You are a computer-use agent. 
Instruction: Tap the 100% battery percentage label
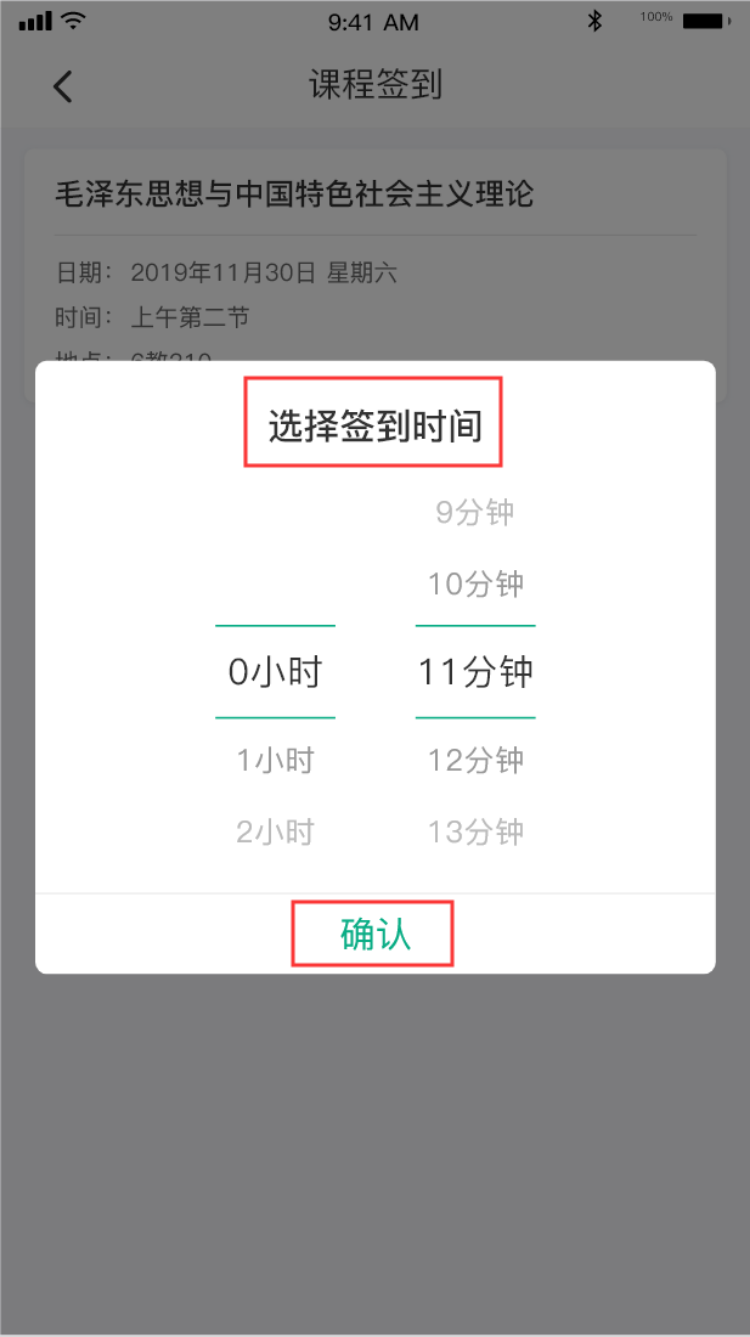[657, 16]
